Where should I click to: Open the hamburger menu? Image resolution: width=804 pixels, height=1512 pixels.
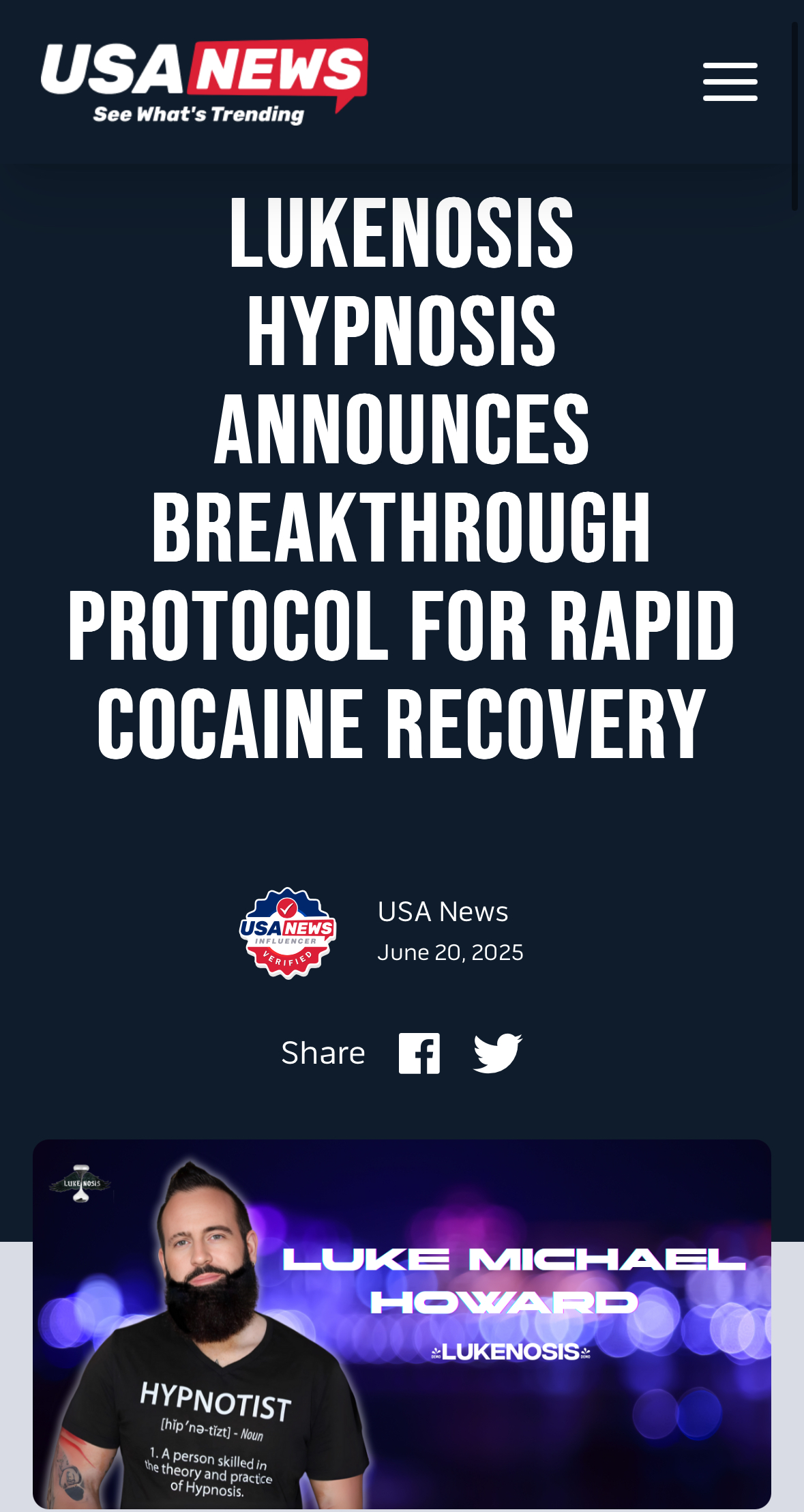[730, 82]
